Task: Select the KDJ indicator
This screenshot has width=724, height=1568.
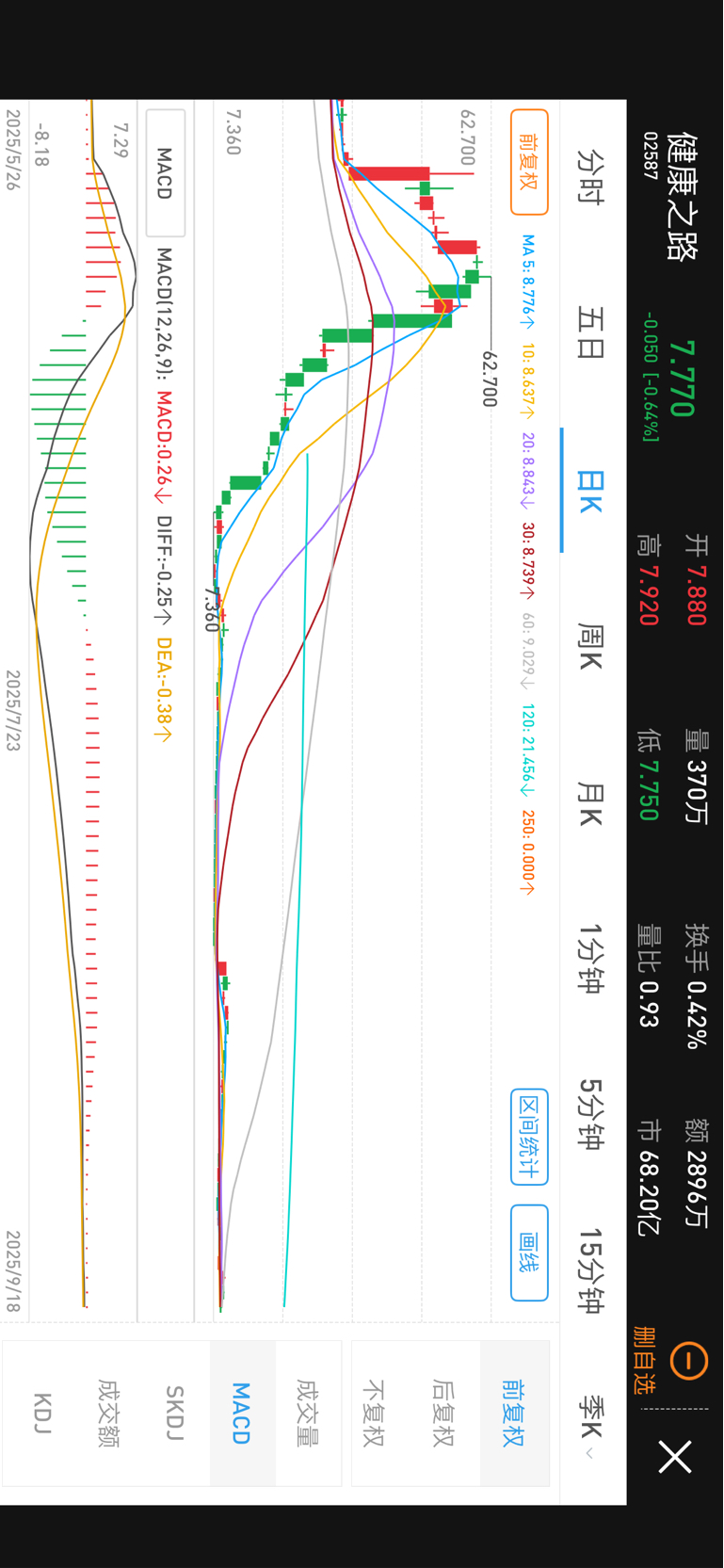Action: pos(41,1413)
